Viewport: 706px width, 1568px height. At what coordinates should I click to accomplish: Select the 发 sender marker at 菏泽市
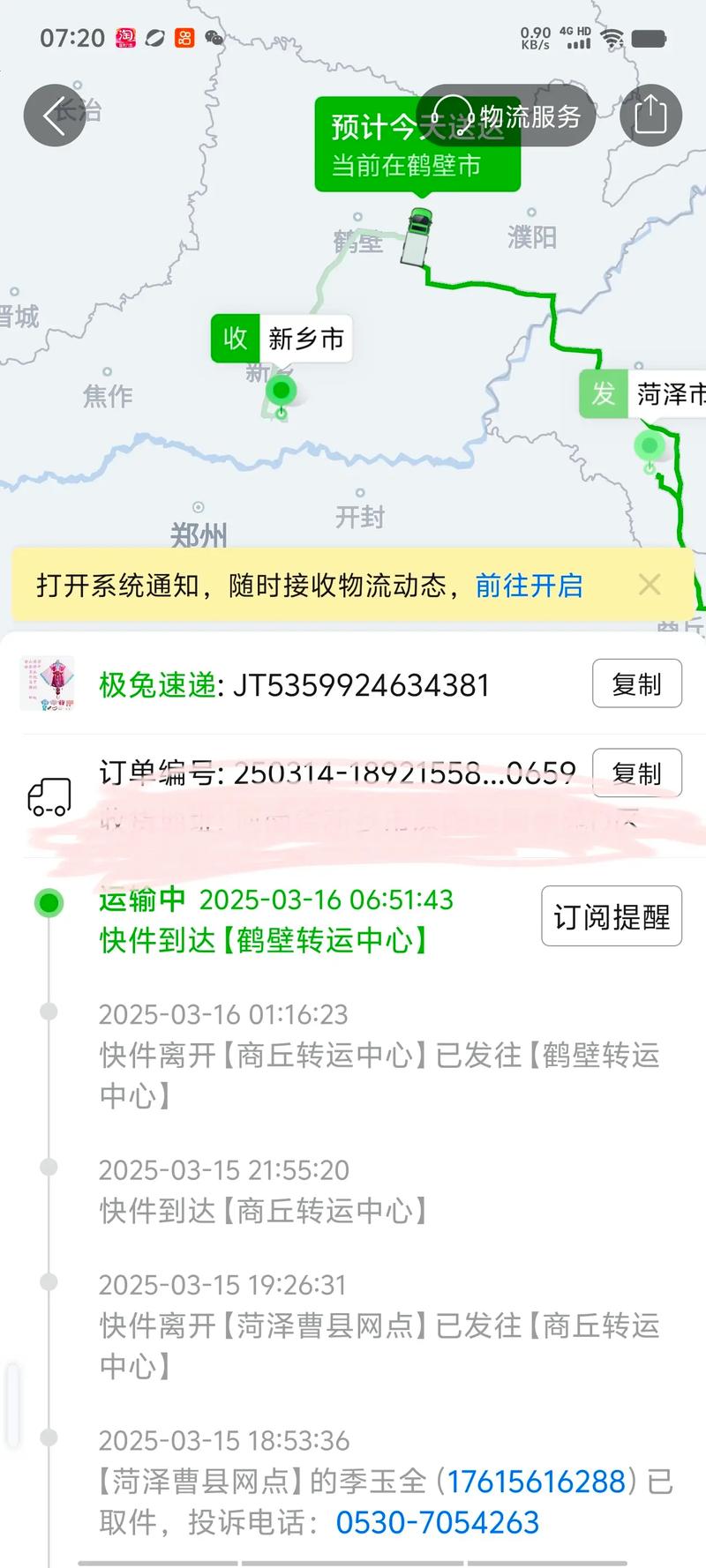pyautogui.click(x=603, y=396)
